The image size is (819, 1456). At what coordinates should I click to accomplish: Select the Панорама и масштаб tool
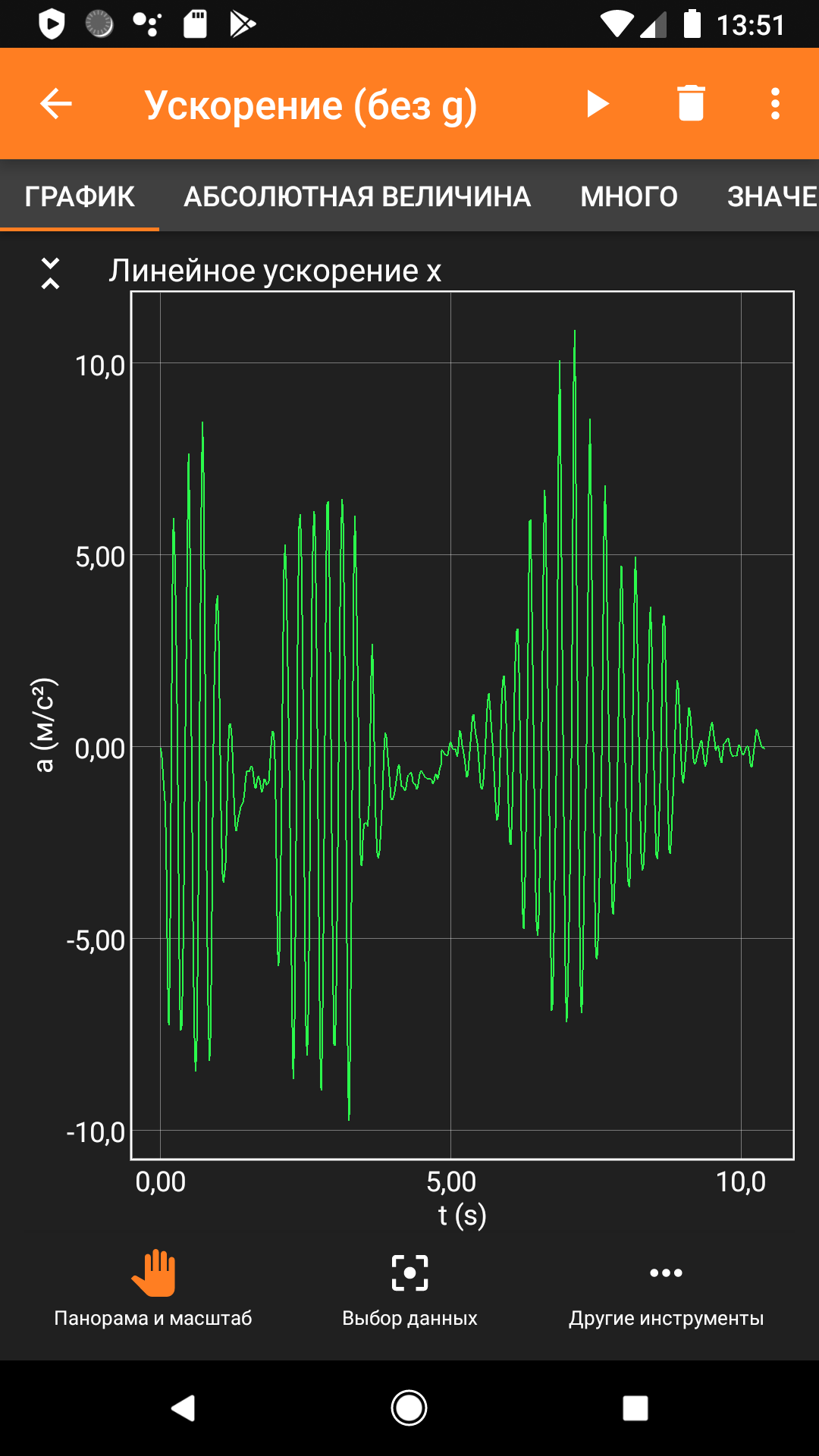pos(153,1289)
